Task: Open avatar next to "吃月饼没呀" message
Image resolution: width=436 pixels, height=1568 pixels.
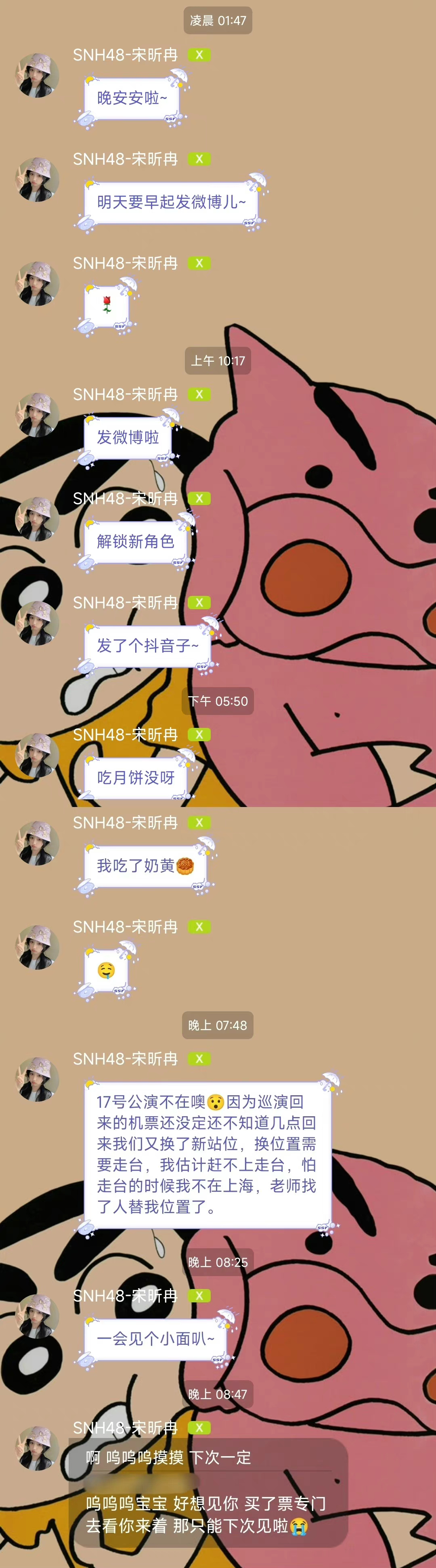Action: pyautogui.click(x=37, y=755)
